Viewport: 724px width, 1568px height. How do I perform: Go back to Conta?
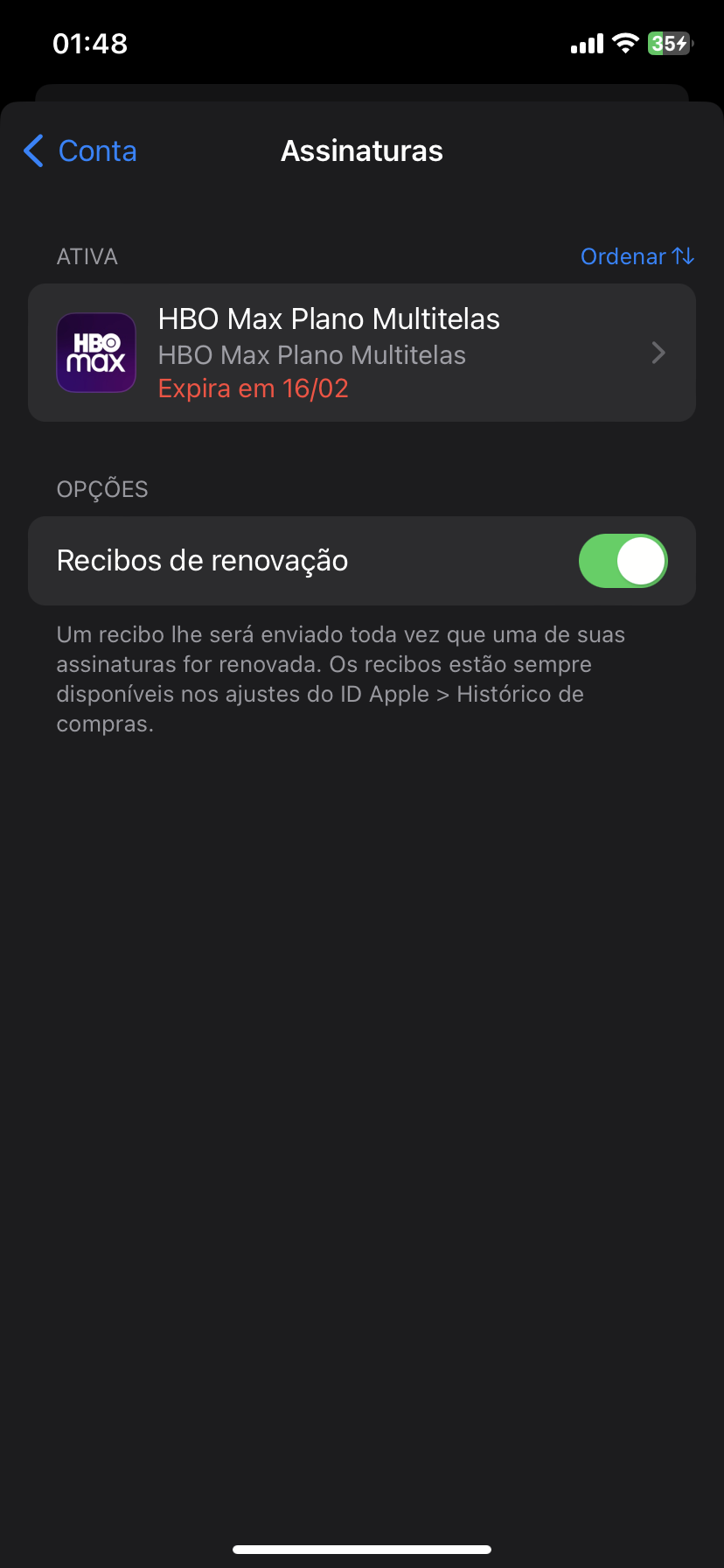[80, 150]
